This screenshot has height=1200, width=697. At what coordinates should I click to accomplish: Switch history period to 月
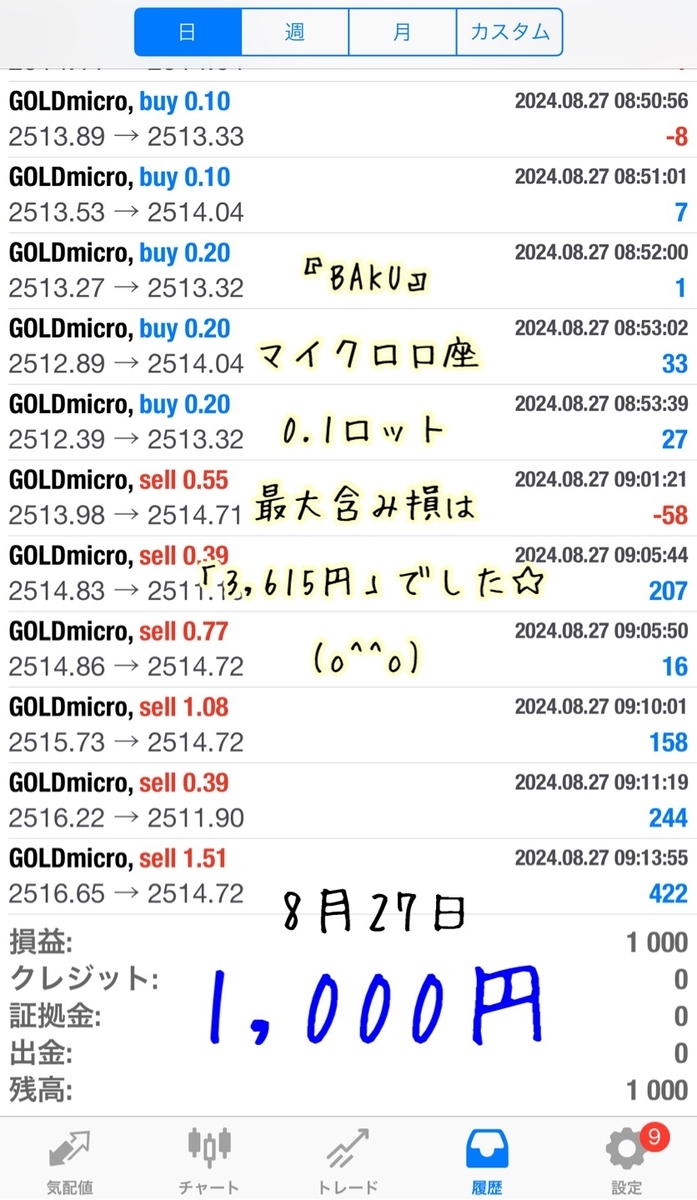(x=402, y=32)
